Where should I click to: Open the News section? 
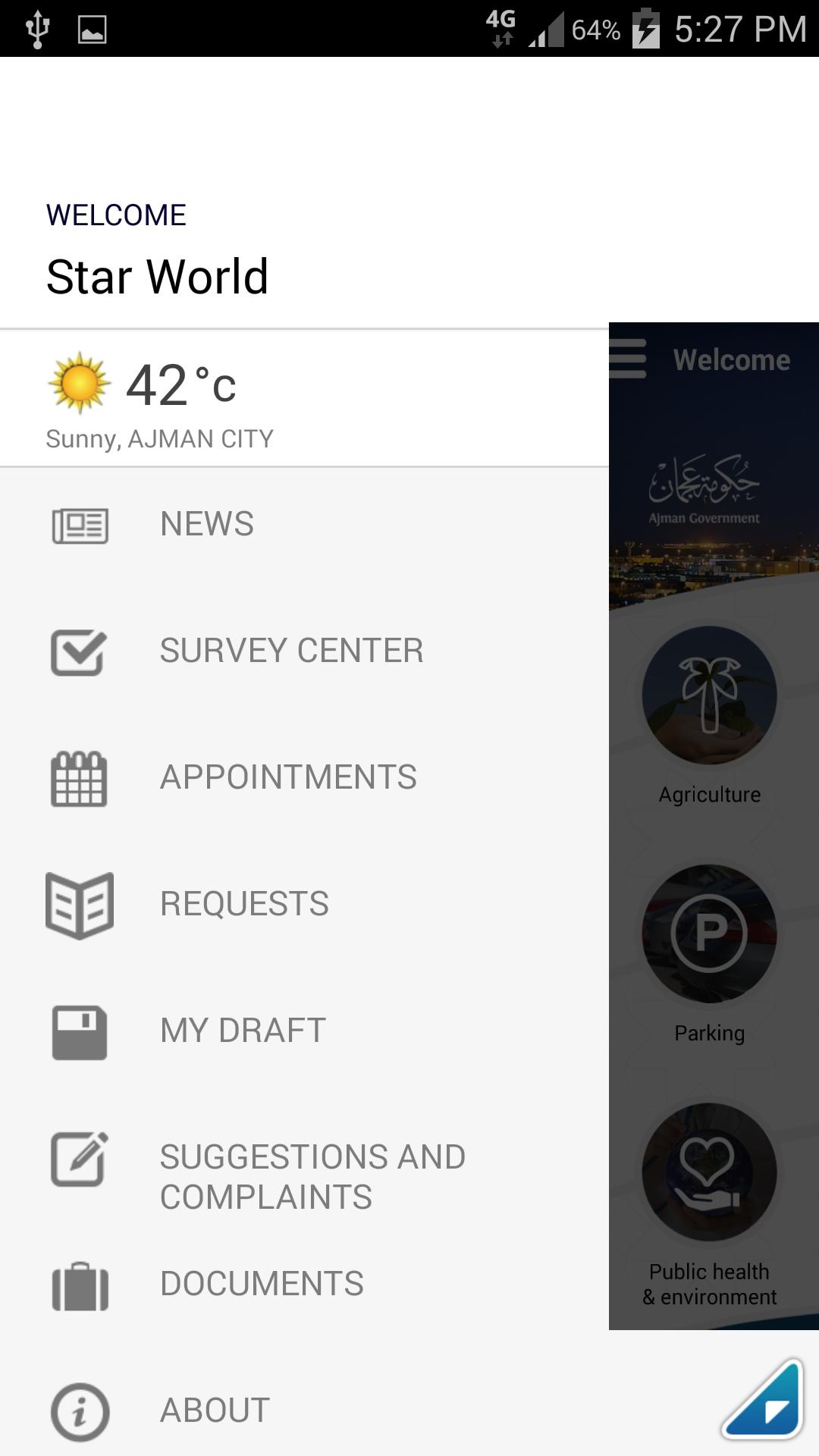point(206,524)
